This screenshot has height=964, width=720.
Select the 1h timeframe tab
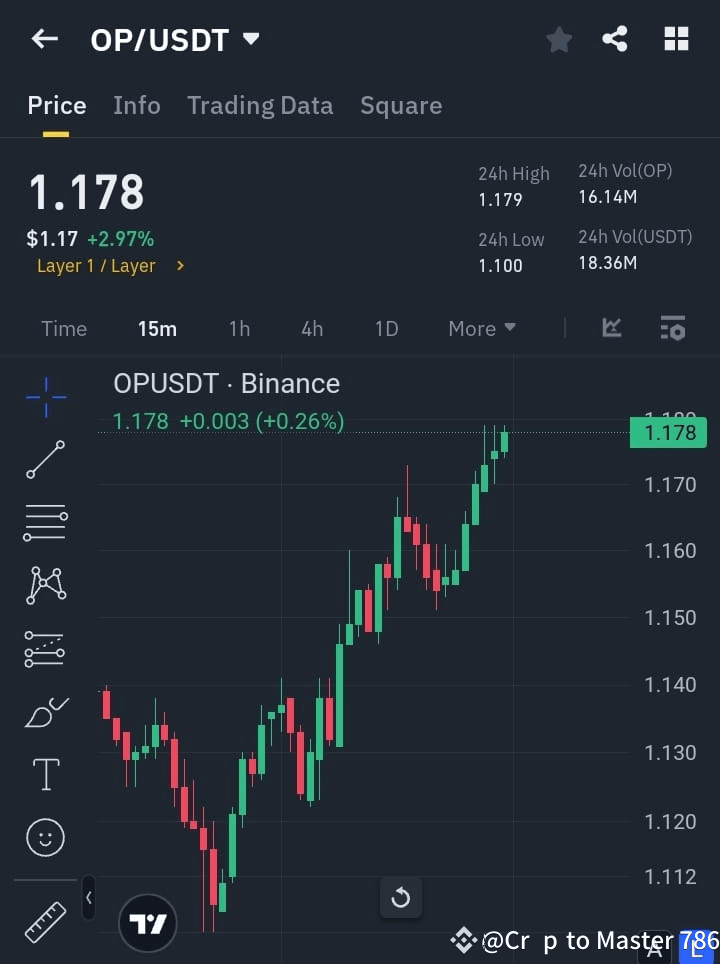click(x=239, y=328)
